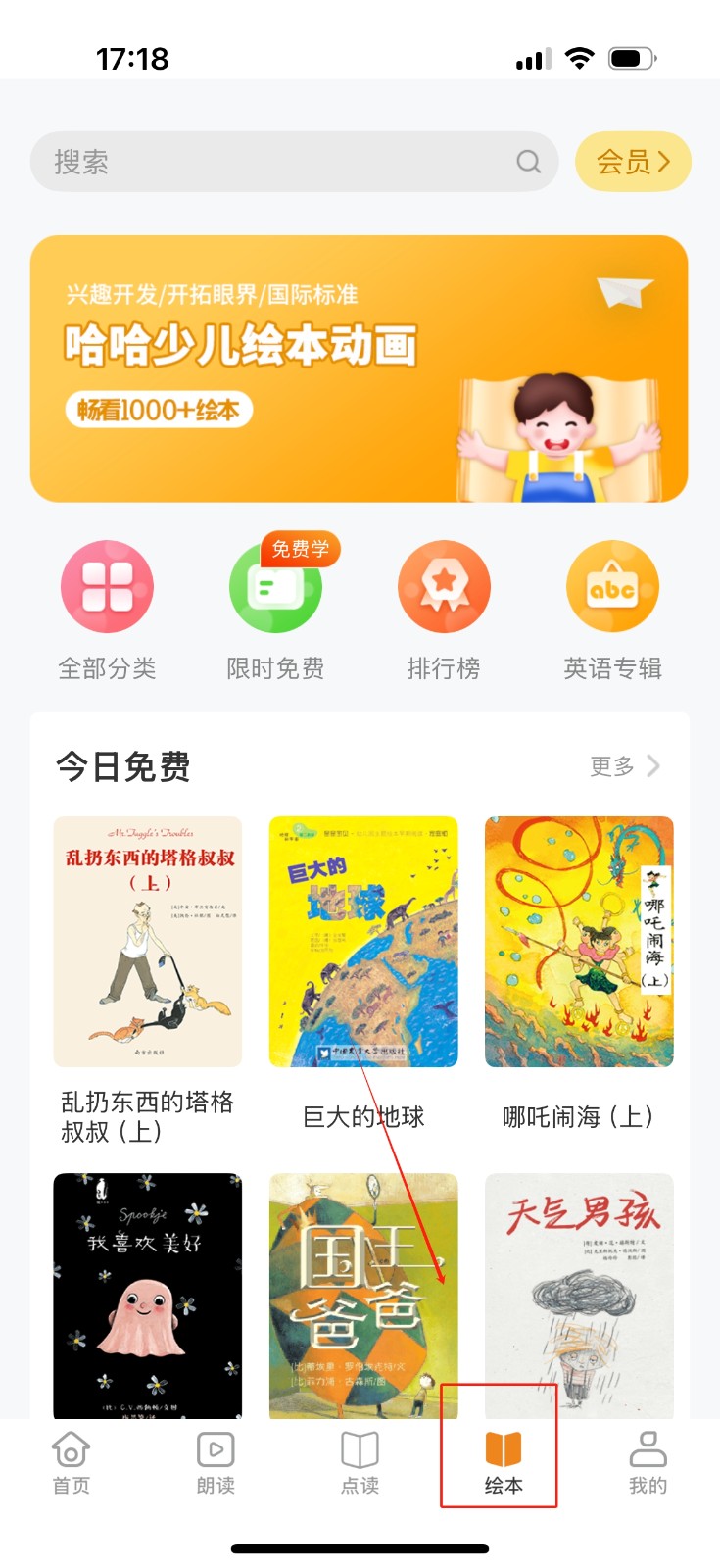Switch to the 点读 tab

pos(360,1462)
